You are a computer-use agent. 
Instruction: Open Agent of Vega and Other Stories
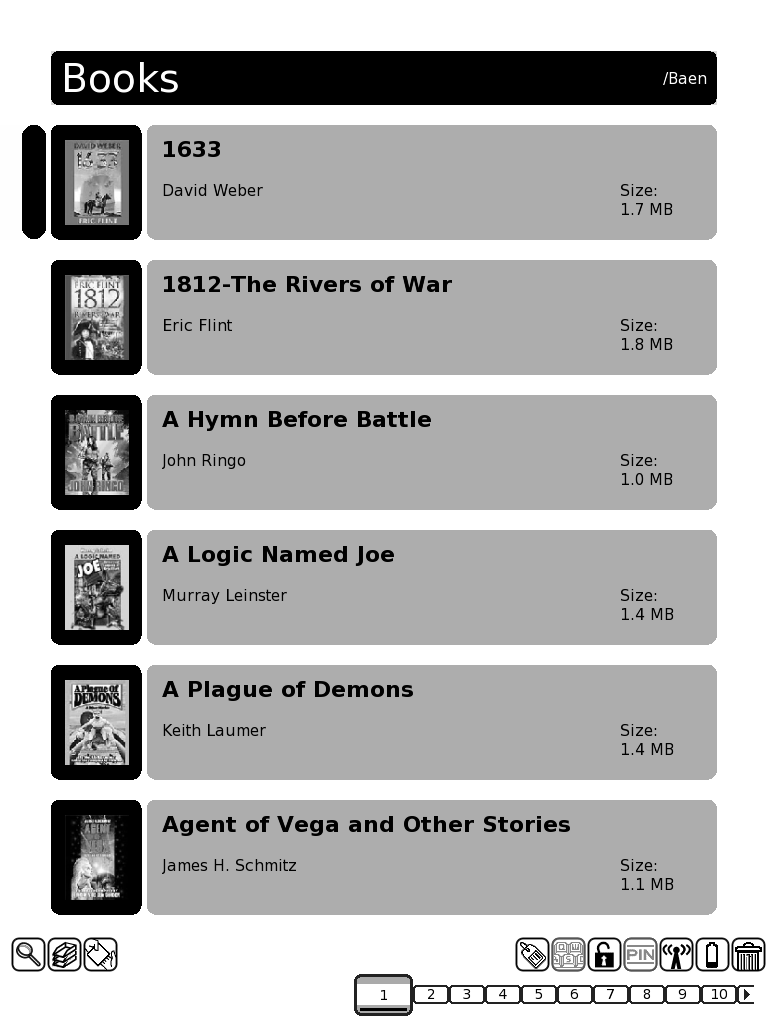[x=431, y=857]
